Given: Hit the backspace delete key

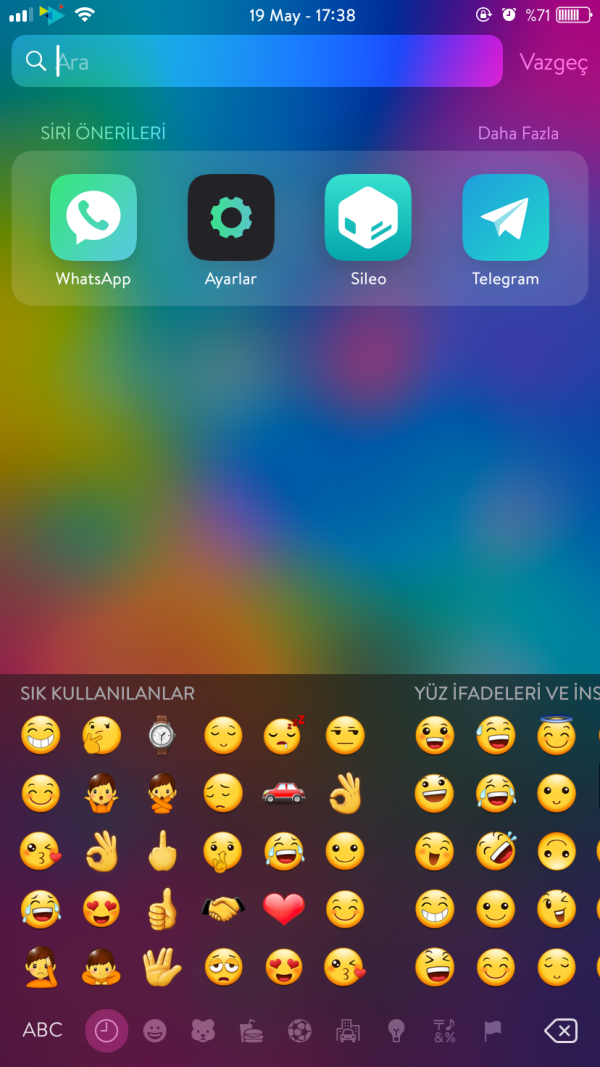Looking at the screenshot, I should [x=560, y=1031].
